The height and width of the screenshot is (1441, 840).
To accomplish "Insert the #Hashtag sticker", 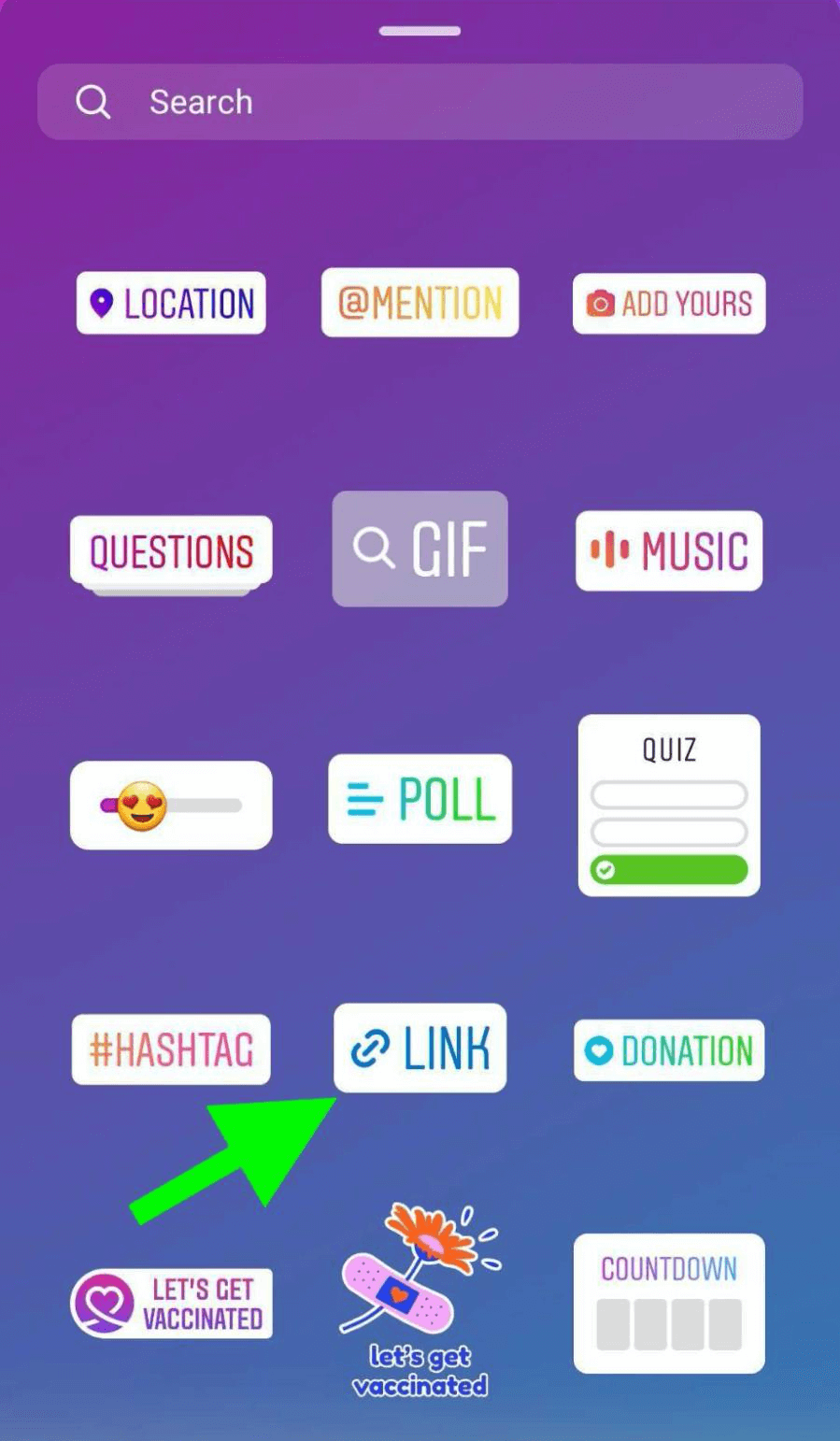I will (x=171, y=1049).
